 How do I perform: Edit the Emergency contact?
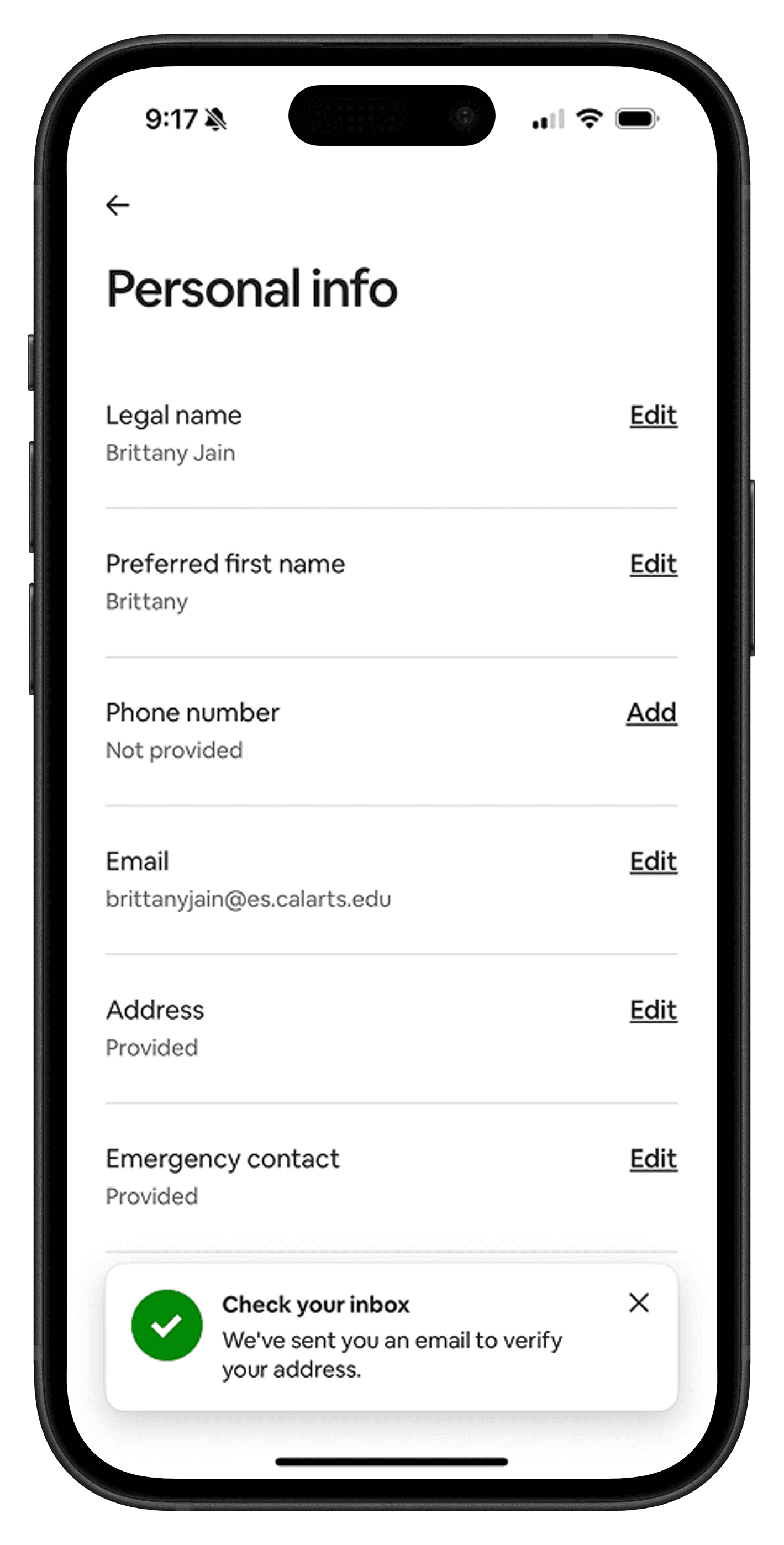[653, 1159]
